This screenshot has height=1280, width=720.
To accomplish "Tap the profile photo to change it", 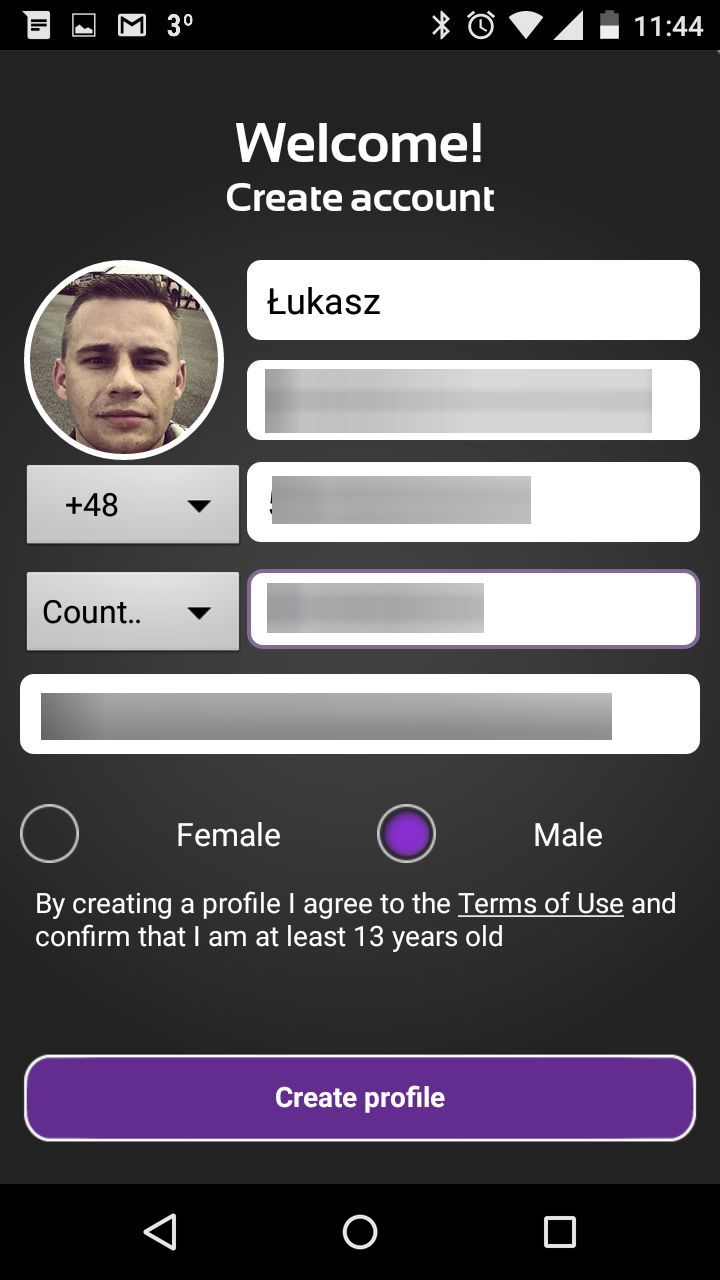I will (x=124, y=360).
